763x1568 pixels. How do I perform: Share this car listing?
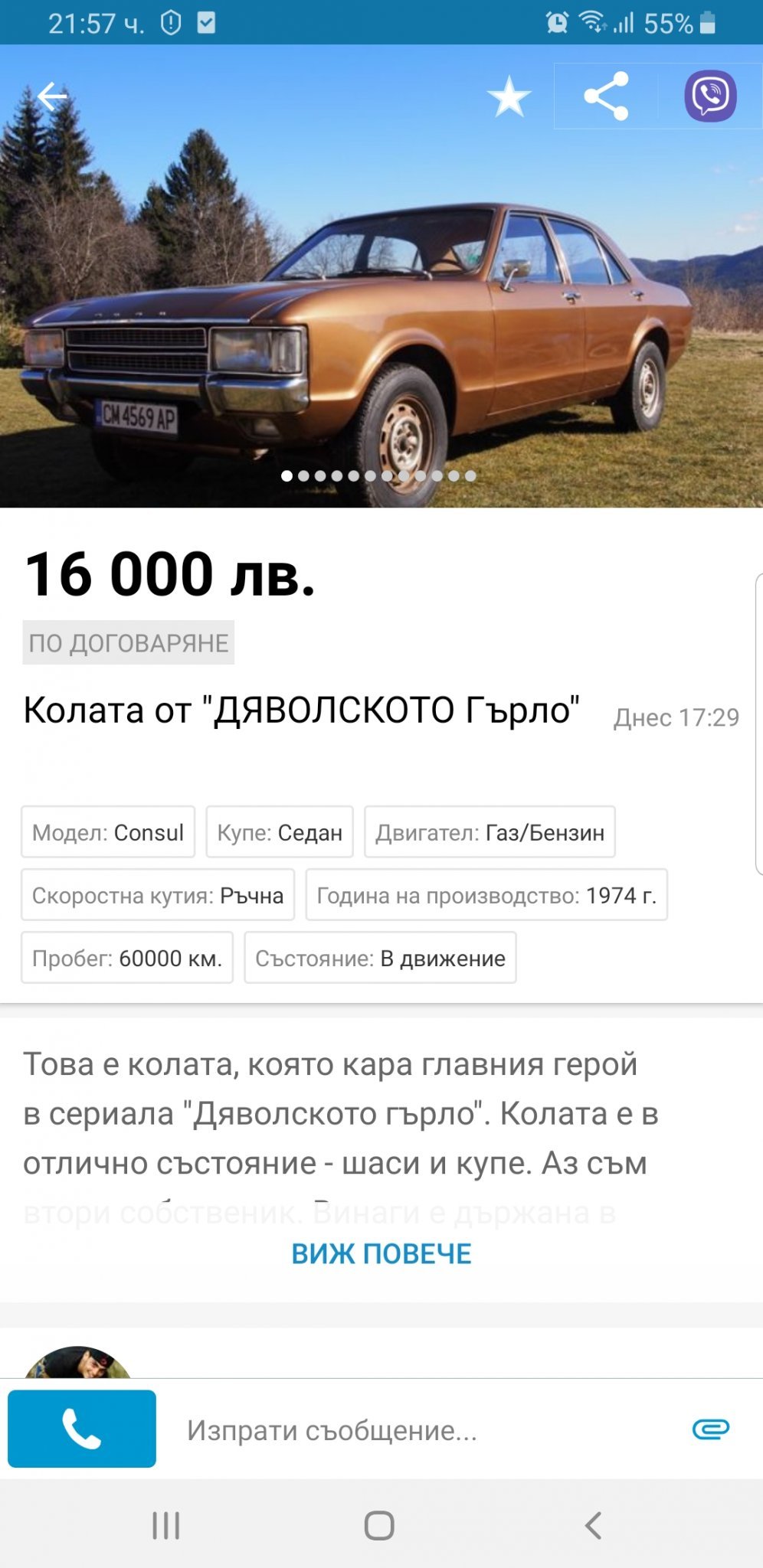point(606,96)
